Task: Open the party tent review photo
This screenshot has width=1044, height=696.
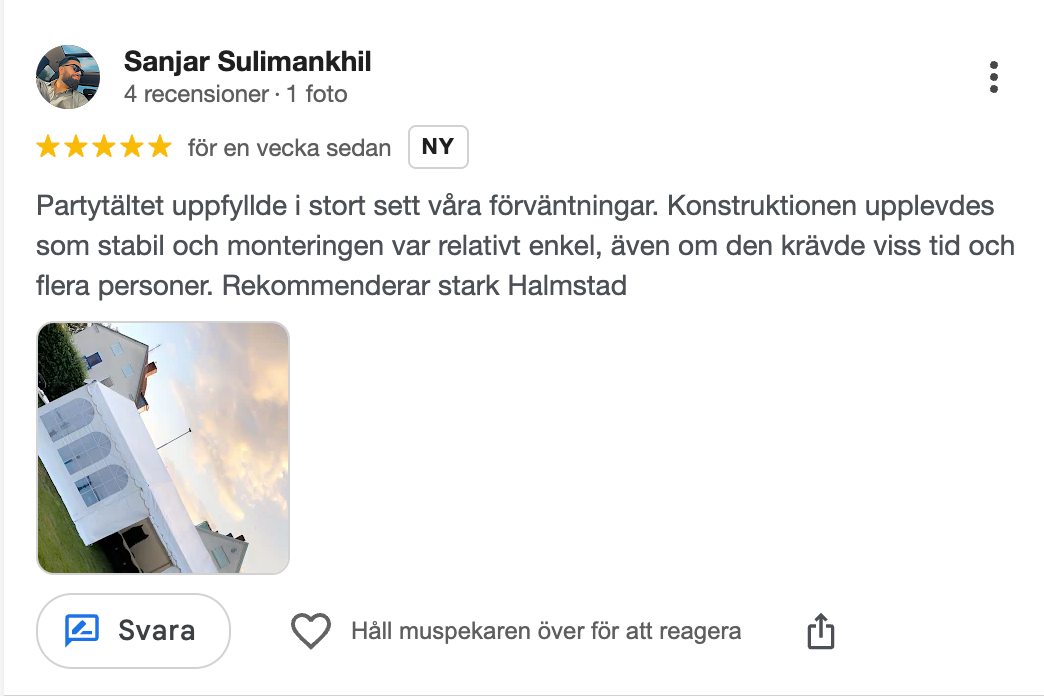Action: [163, 448]
